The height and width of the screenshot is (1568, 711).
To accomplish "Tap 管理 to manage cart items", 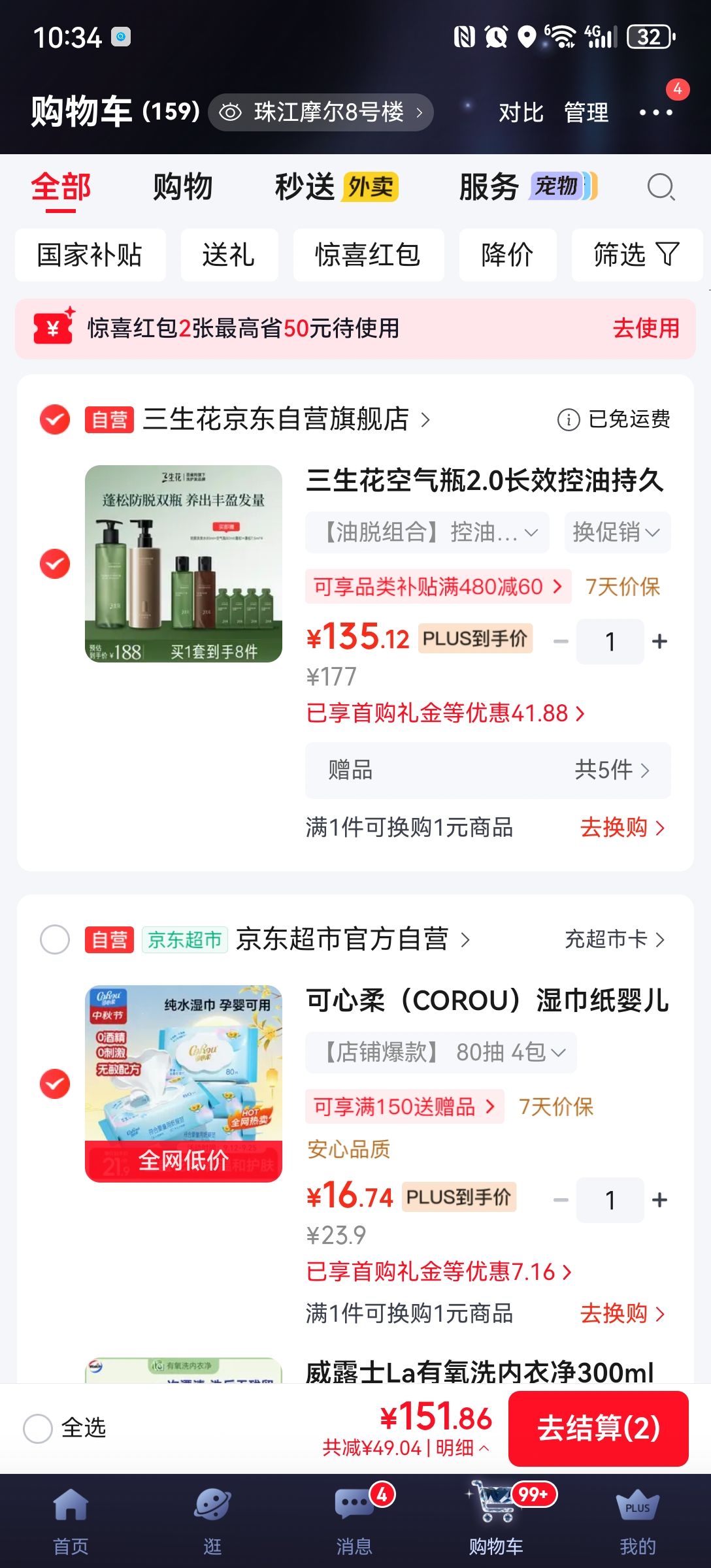I will (x=586, y=112).
